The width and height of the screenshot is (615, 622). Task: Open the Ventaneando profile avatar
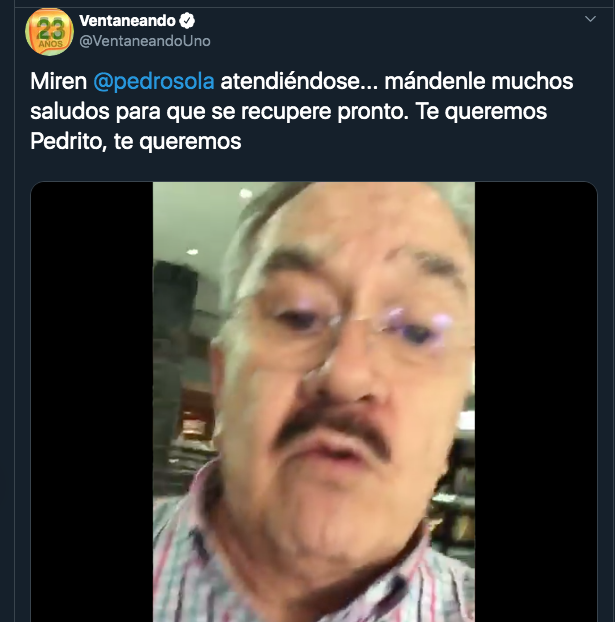[x=49, y=31]
